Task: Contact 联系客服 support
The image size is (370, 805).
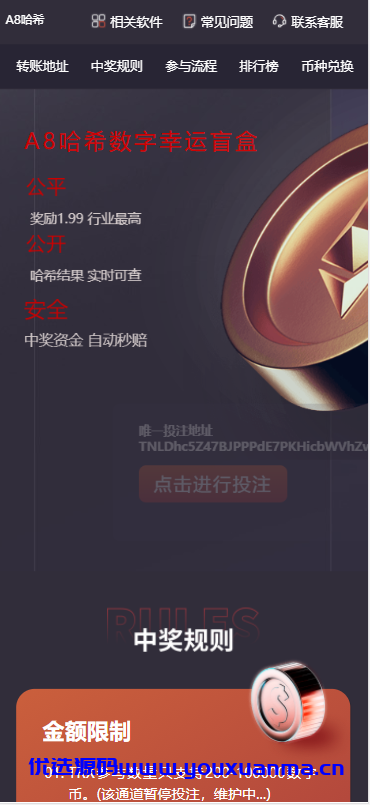Action: point(307,22)
